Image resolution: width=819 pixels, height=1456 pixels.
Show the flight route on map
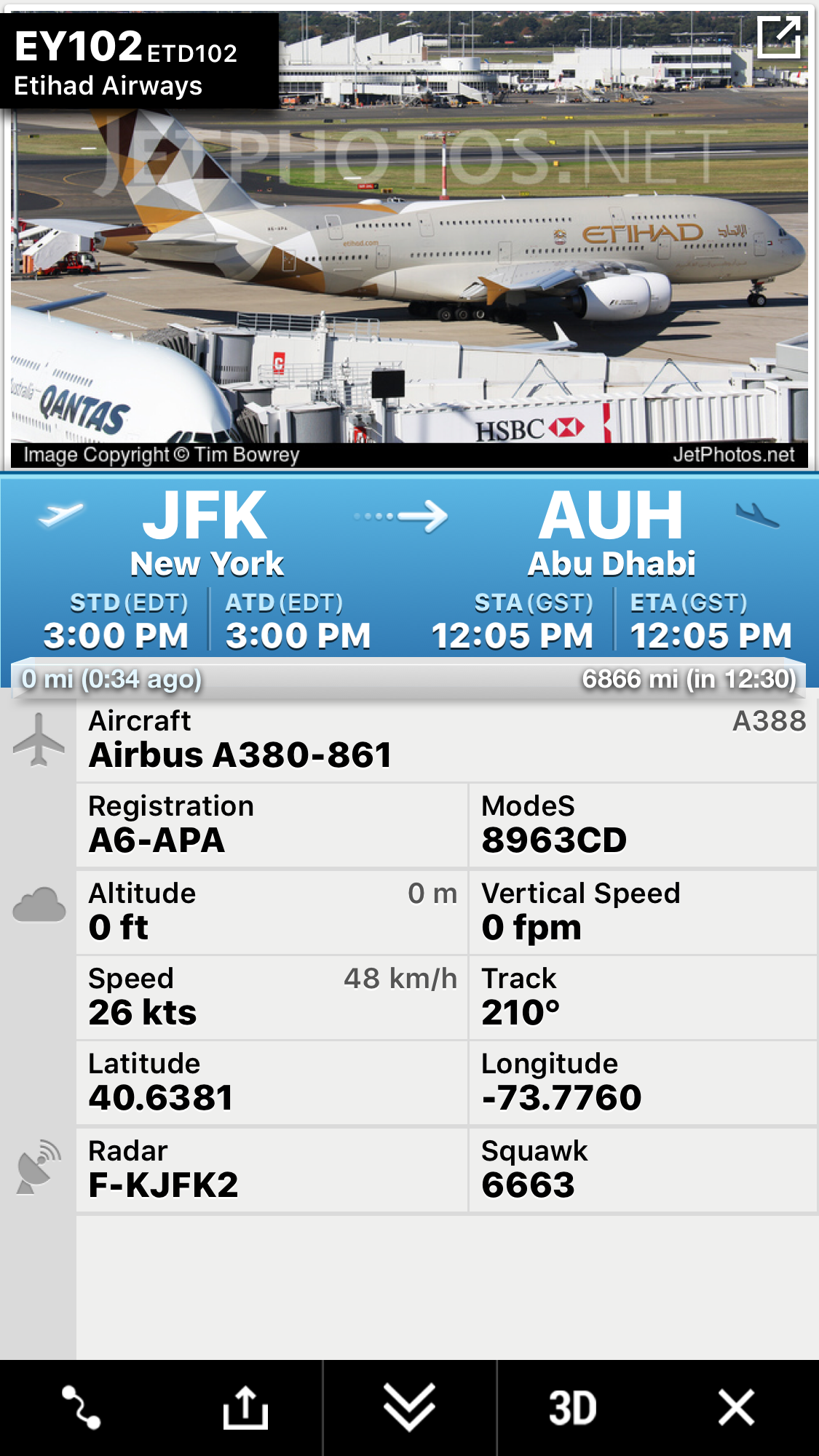pyautogui.click(x=81, y=1407)
